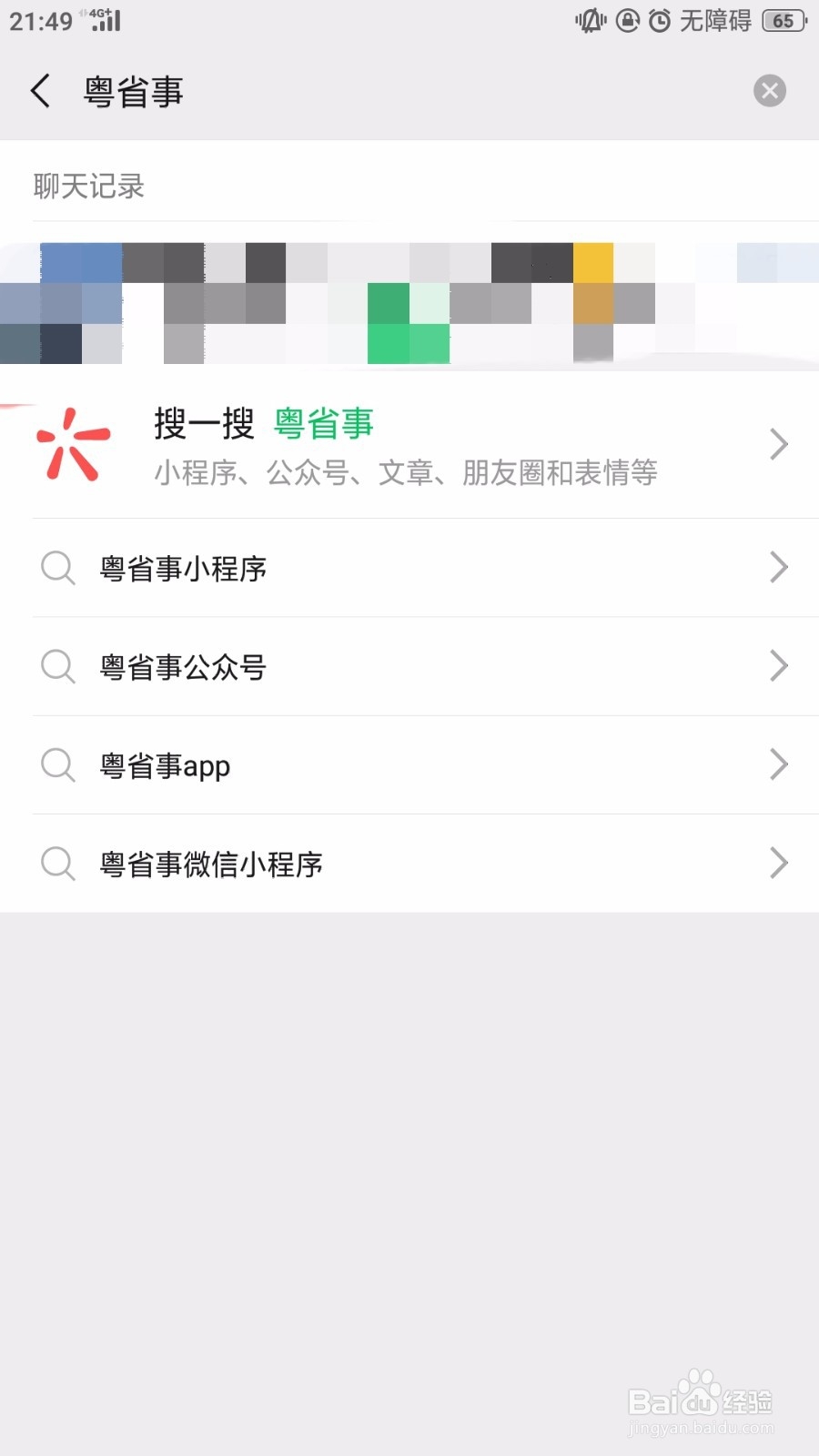Clear the search text 粤省事
Viewport: 819px width, 1456px height.
pos(770,90)
